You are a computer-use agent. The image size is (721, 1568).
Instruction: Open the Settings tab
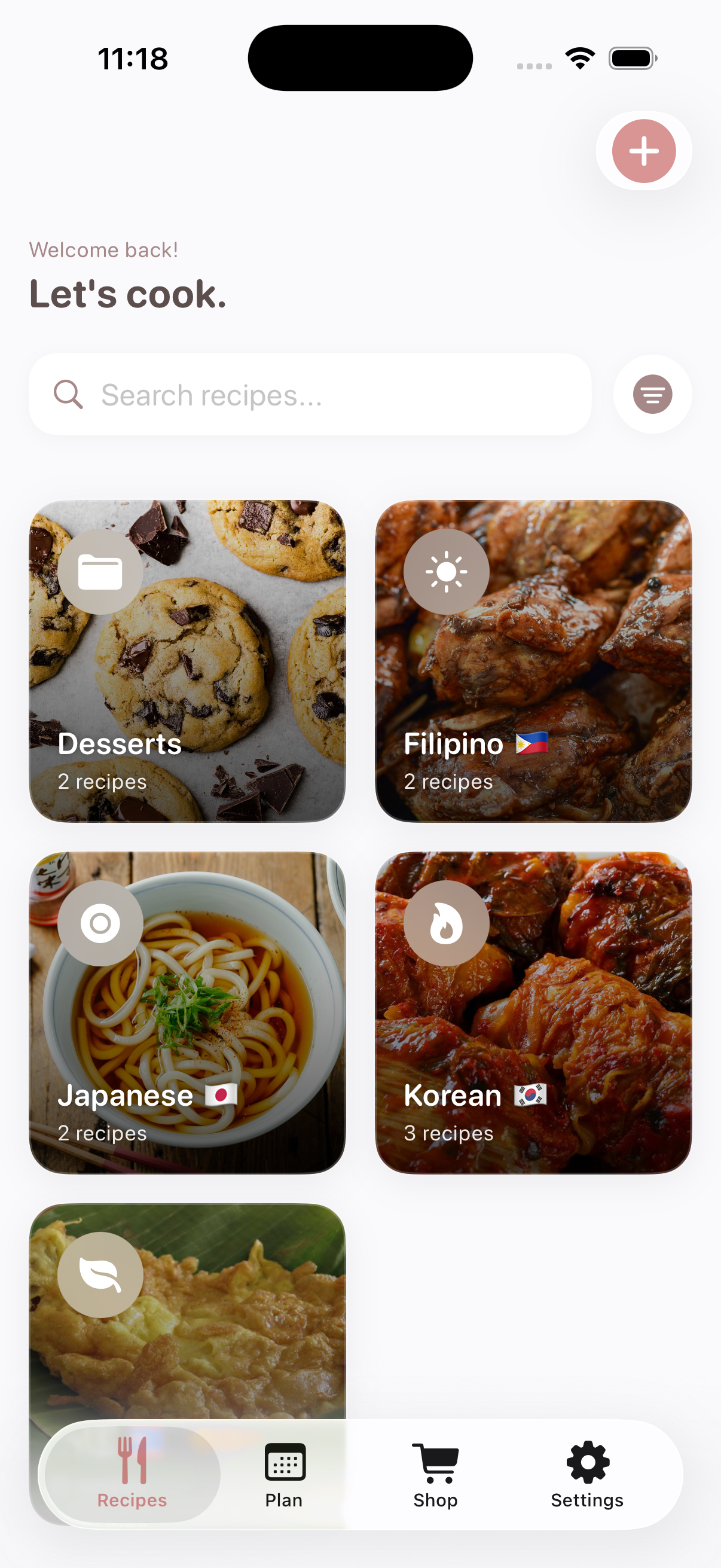coord(587,1474)
